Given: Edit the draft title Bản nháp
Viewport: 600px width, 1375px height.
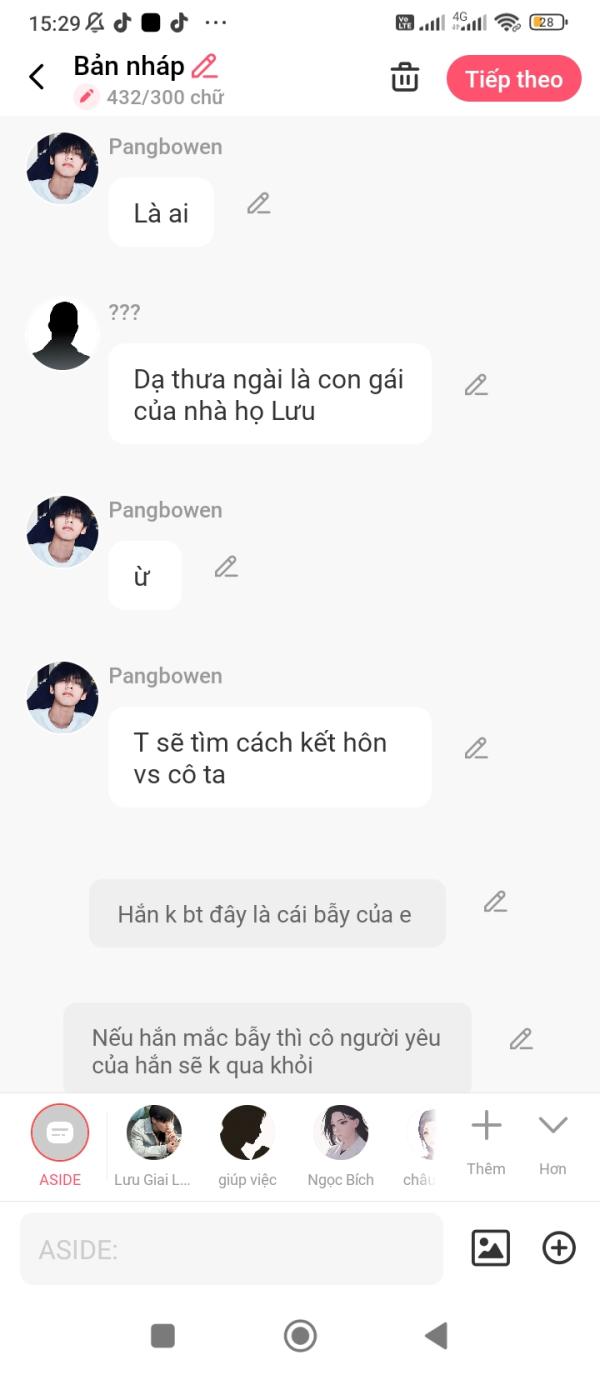Looking at the screenshot, I should [x=205, y=67].
